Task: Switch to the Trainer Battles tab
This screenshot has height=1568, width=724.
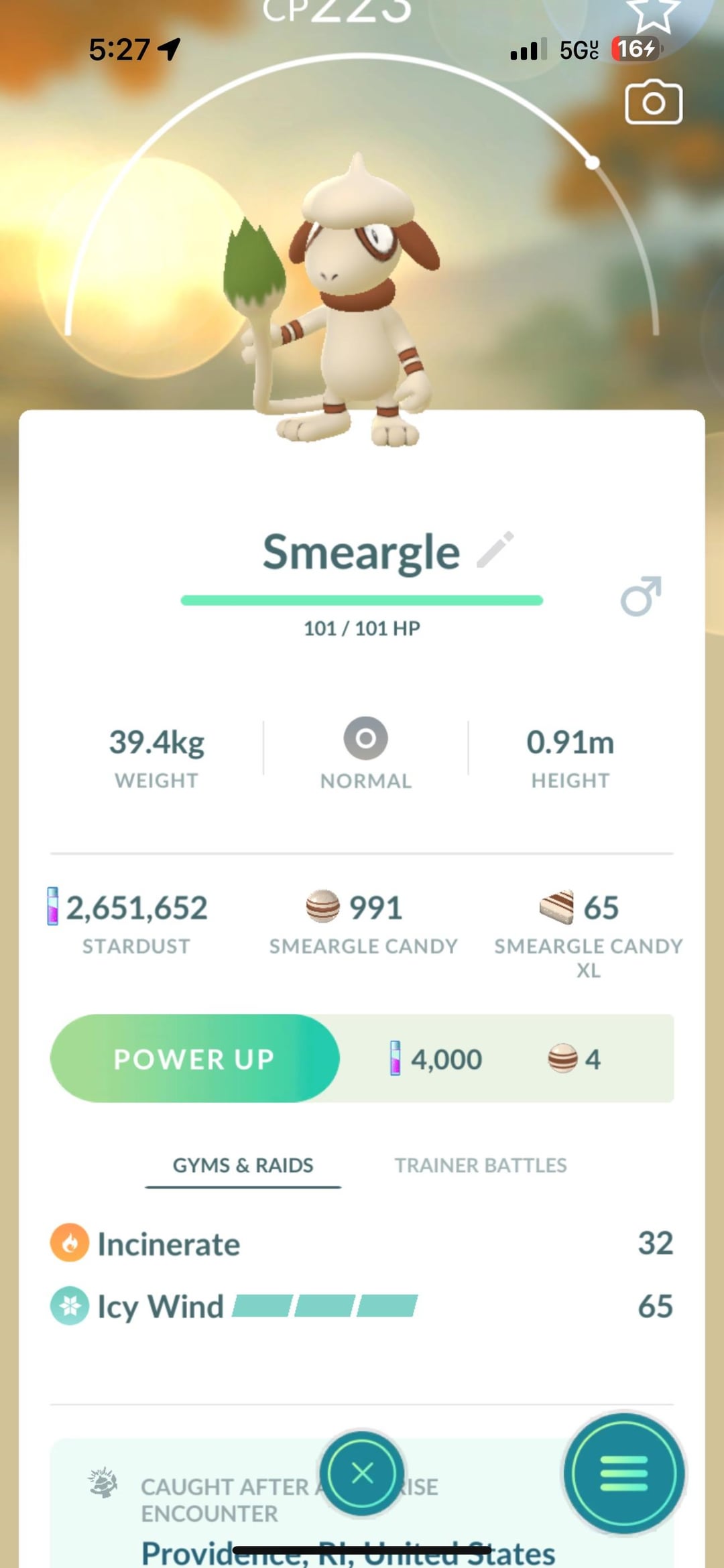Action: point(480,1165)
